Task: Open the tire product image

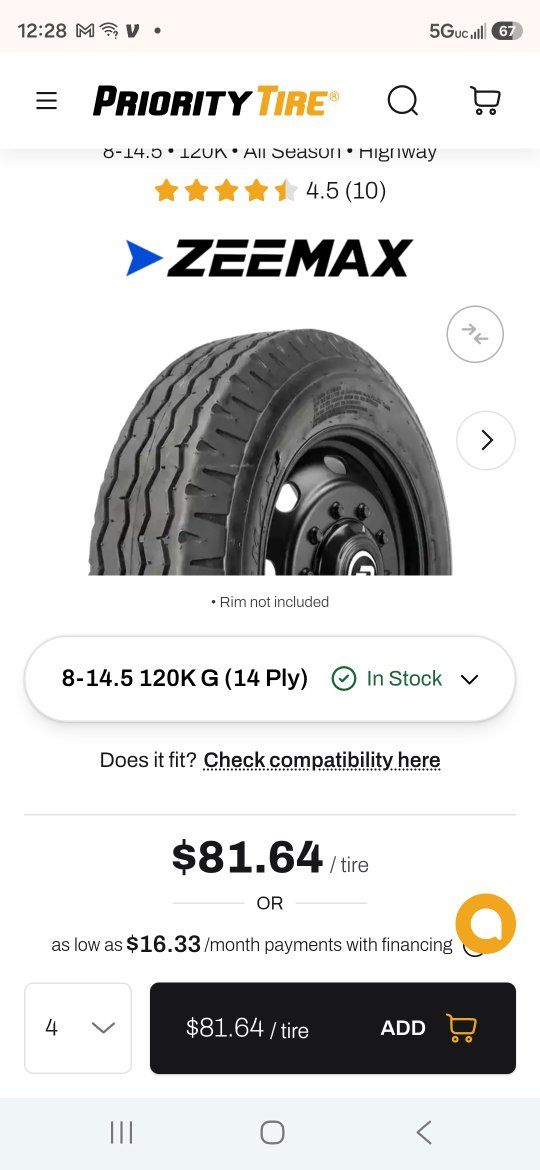Action: [270, 452]
